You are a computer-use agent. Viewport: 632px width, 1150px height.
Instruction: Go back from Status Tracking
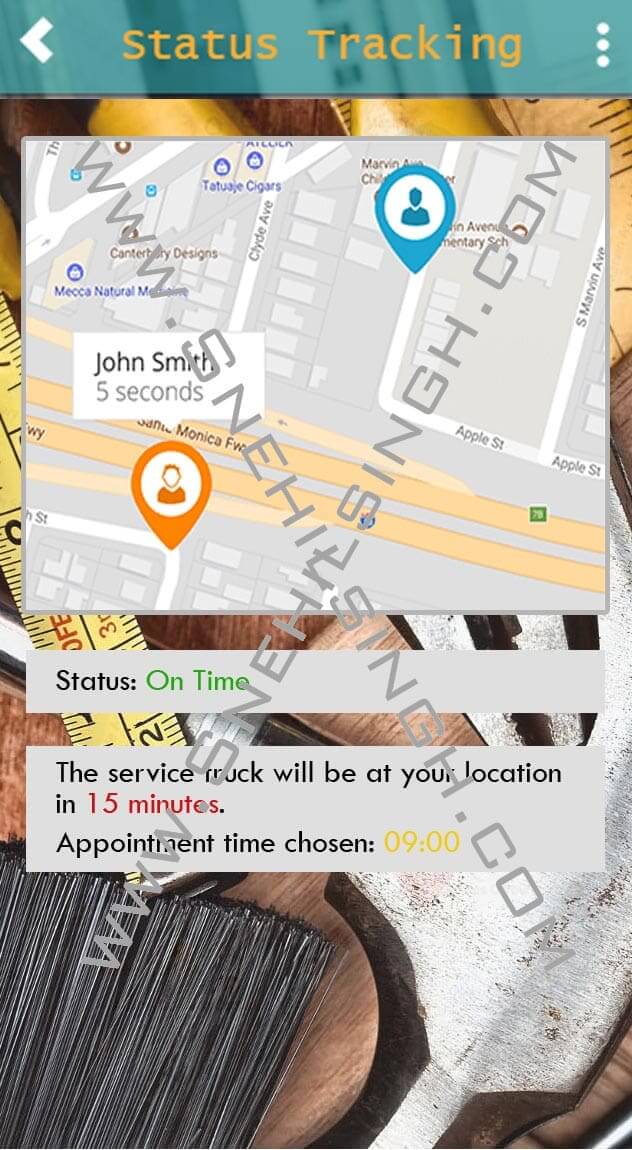(36, 42)
